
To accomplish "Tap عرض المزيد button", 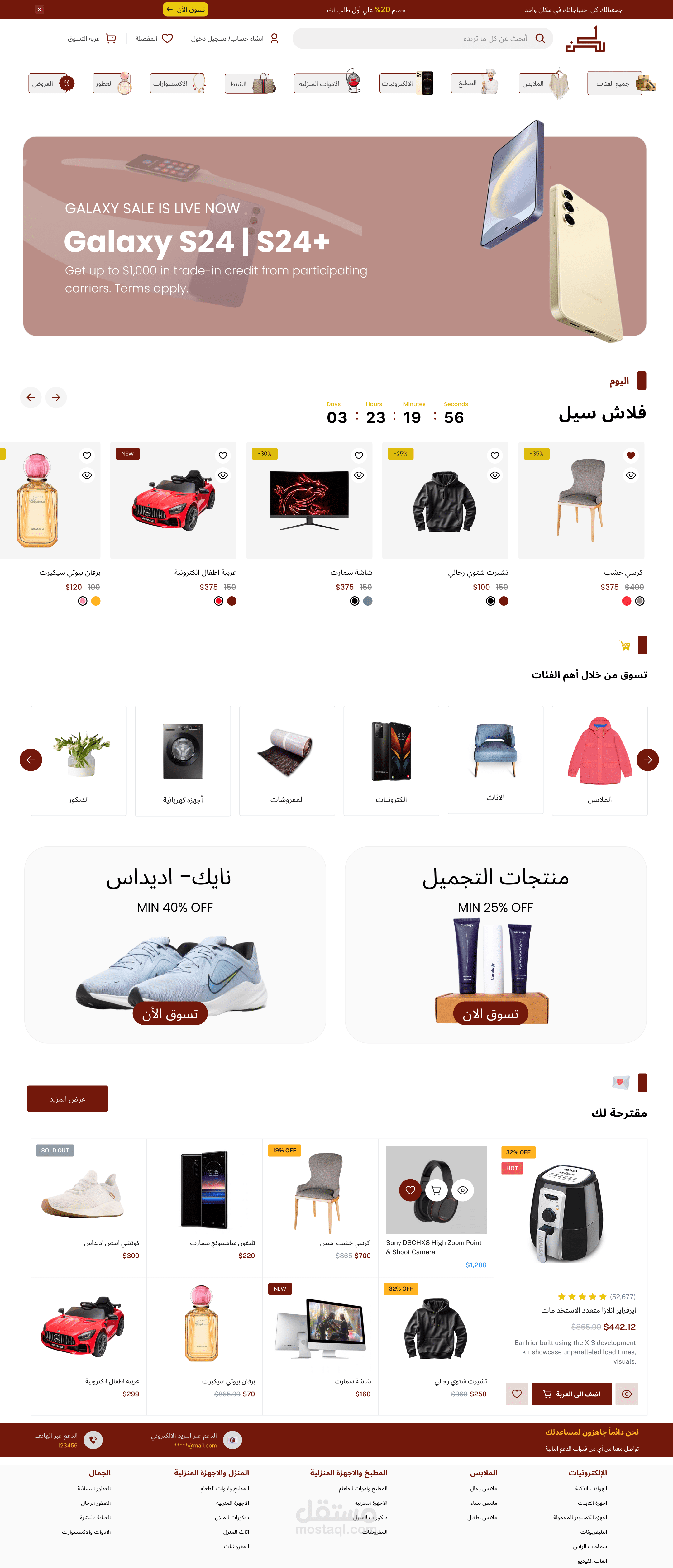I will pos(68,1099).
